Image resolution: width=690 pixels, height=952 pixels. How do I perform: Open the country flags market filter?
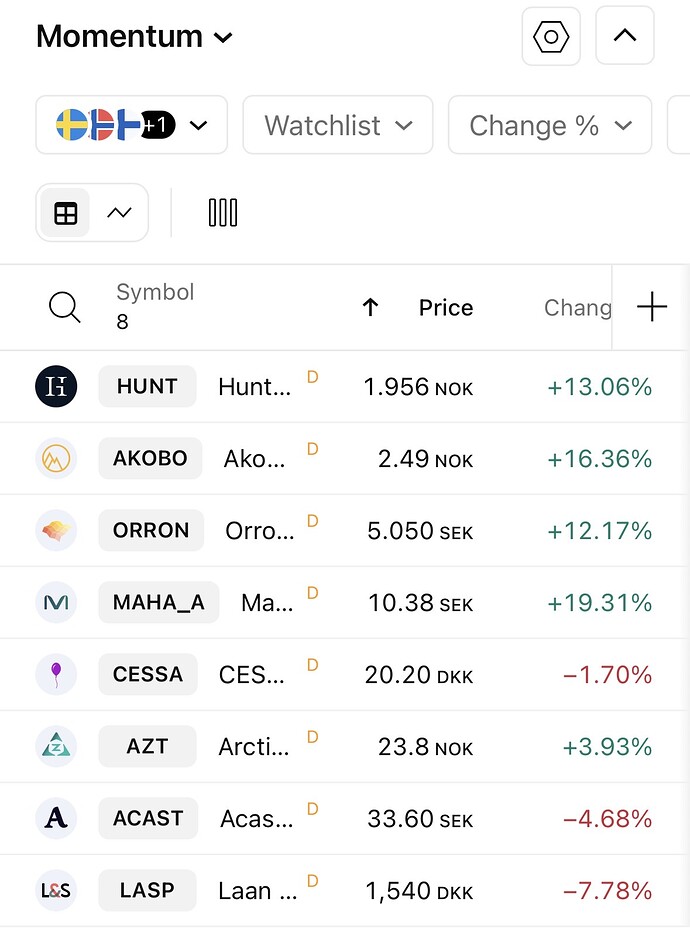(131, 125)
